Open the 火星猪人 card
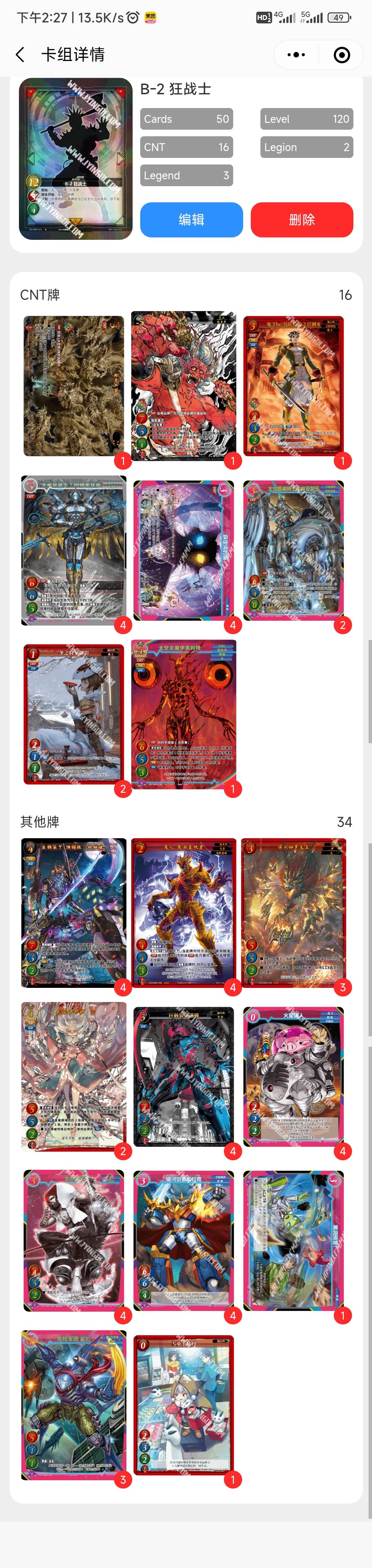Image resolution: width=372 pixels, height=1568 pixels. 293,1077
